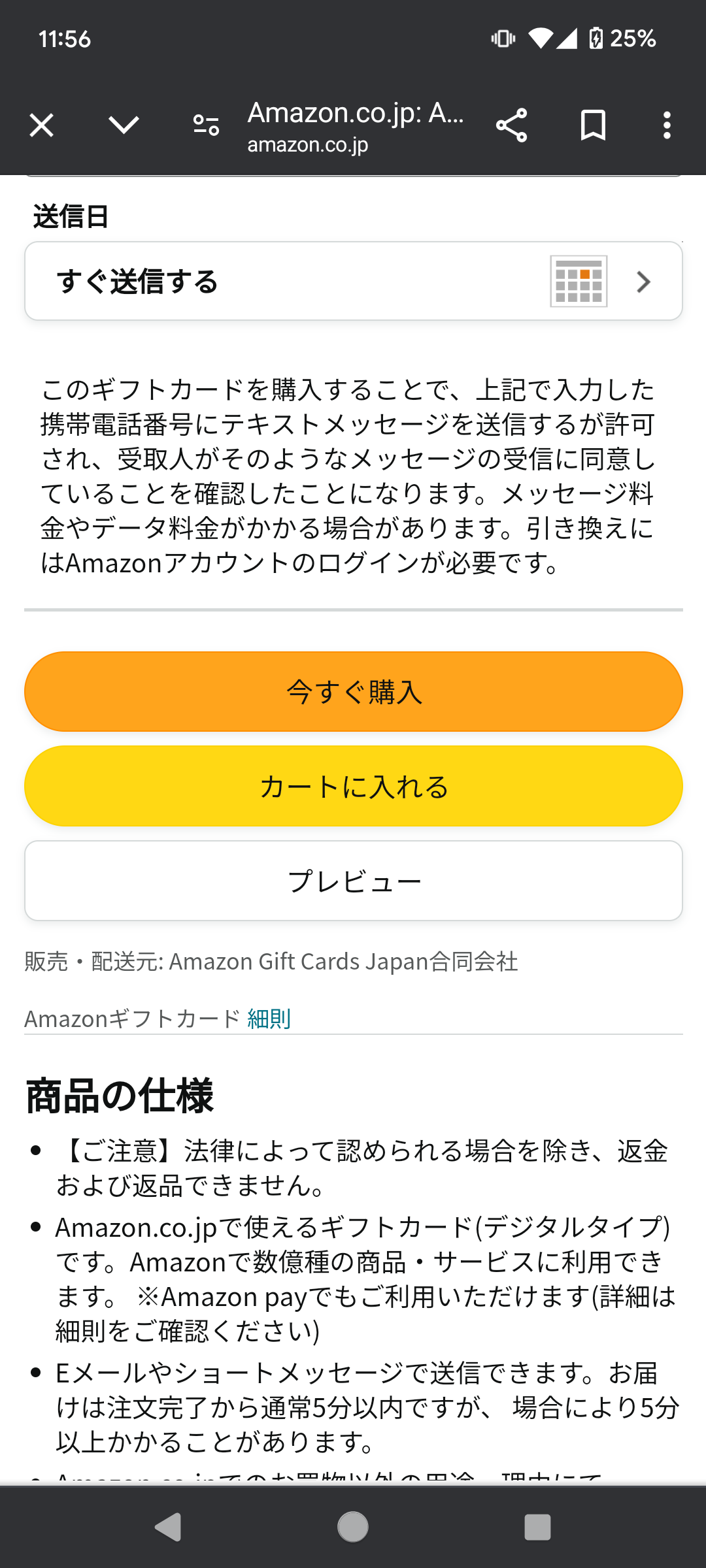Viewport: 706px width, 1568px height.
Task: Open the three-dot overflow menu
Action: (x=667, y=125)
